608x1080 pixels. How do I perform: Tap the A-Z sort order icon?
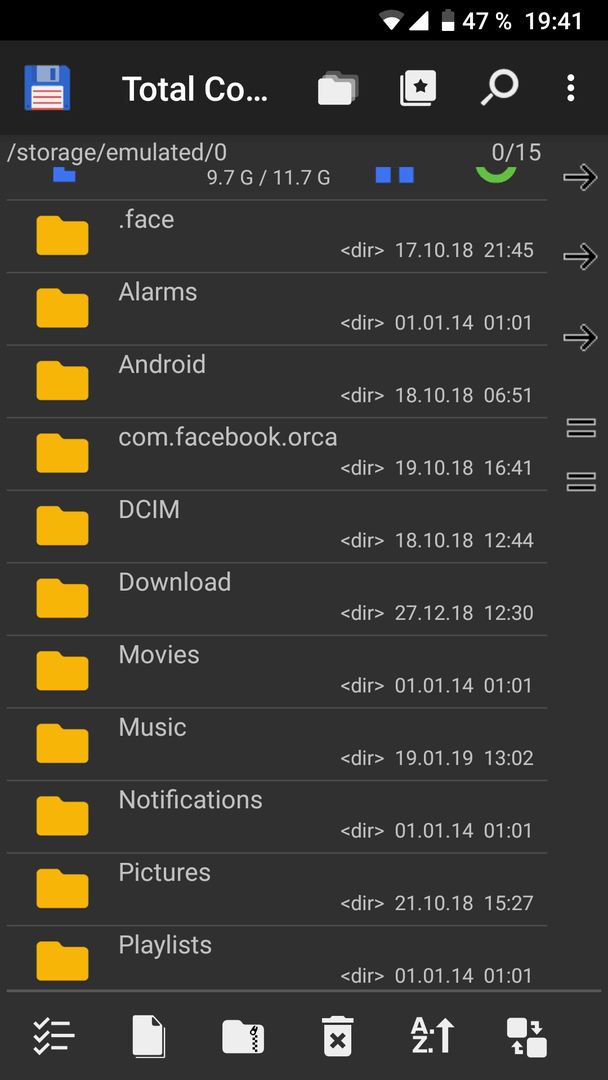[432, 1035]
